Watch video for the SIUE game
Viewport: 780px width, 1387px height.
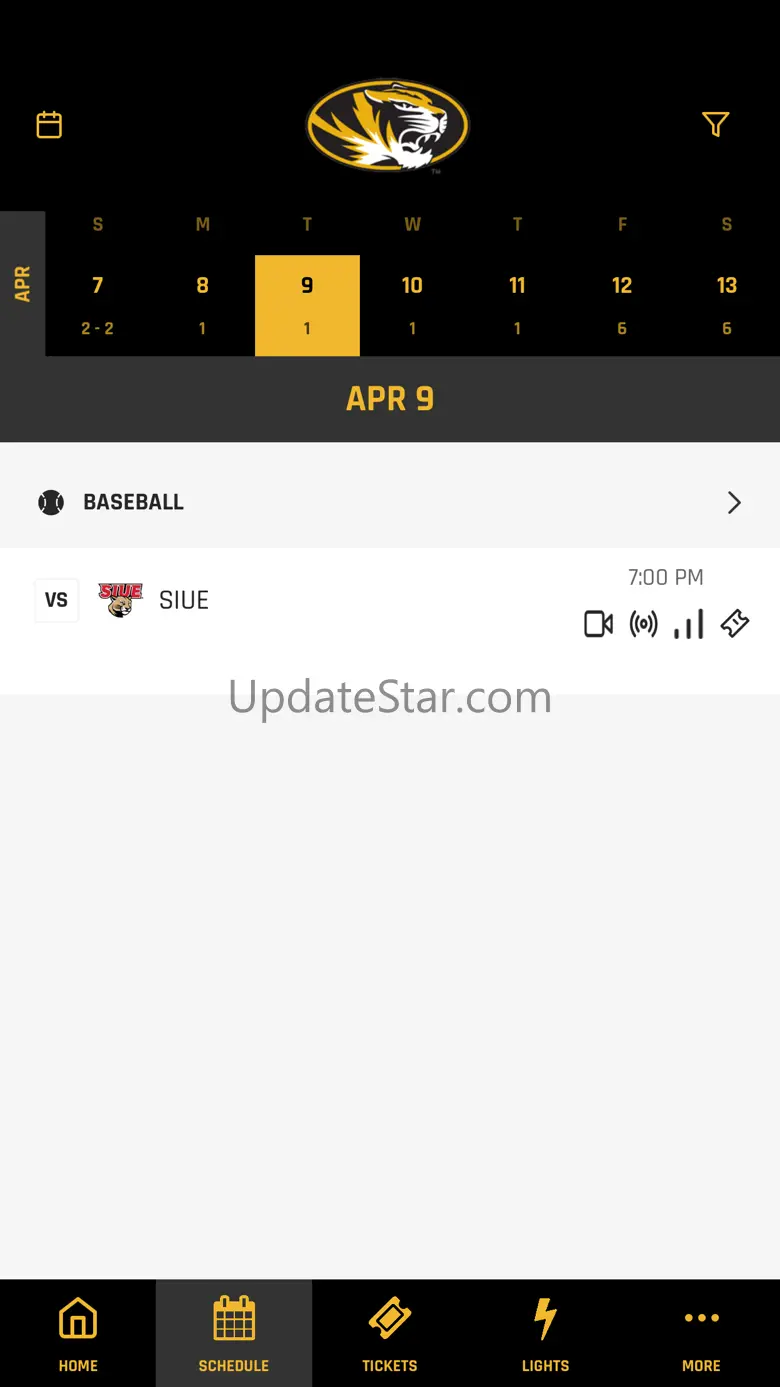click(598, 624)
